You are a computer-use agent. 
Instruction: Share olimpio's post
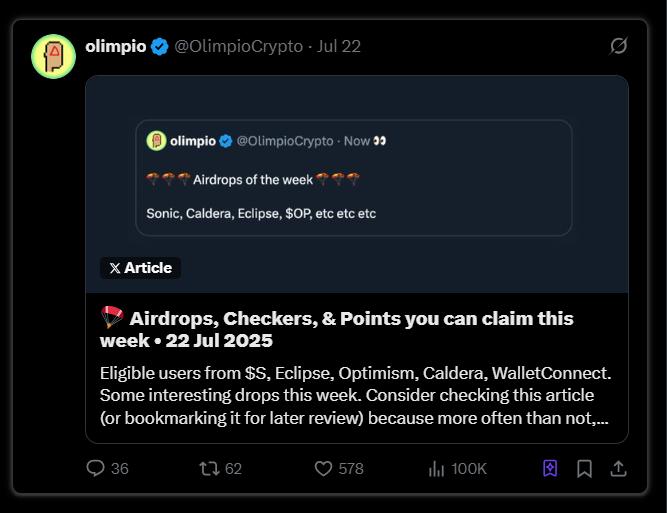618,468
